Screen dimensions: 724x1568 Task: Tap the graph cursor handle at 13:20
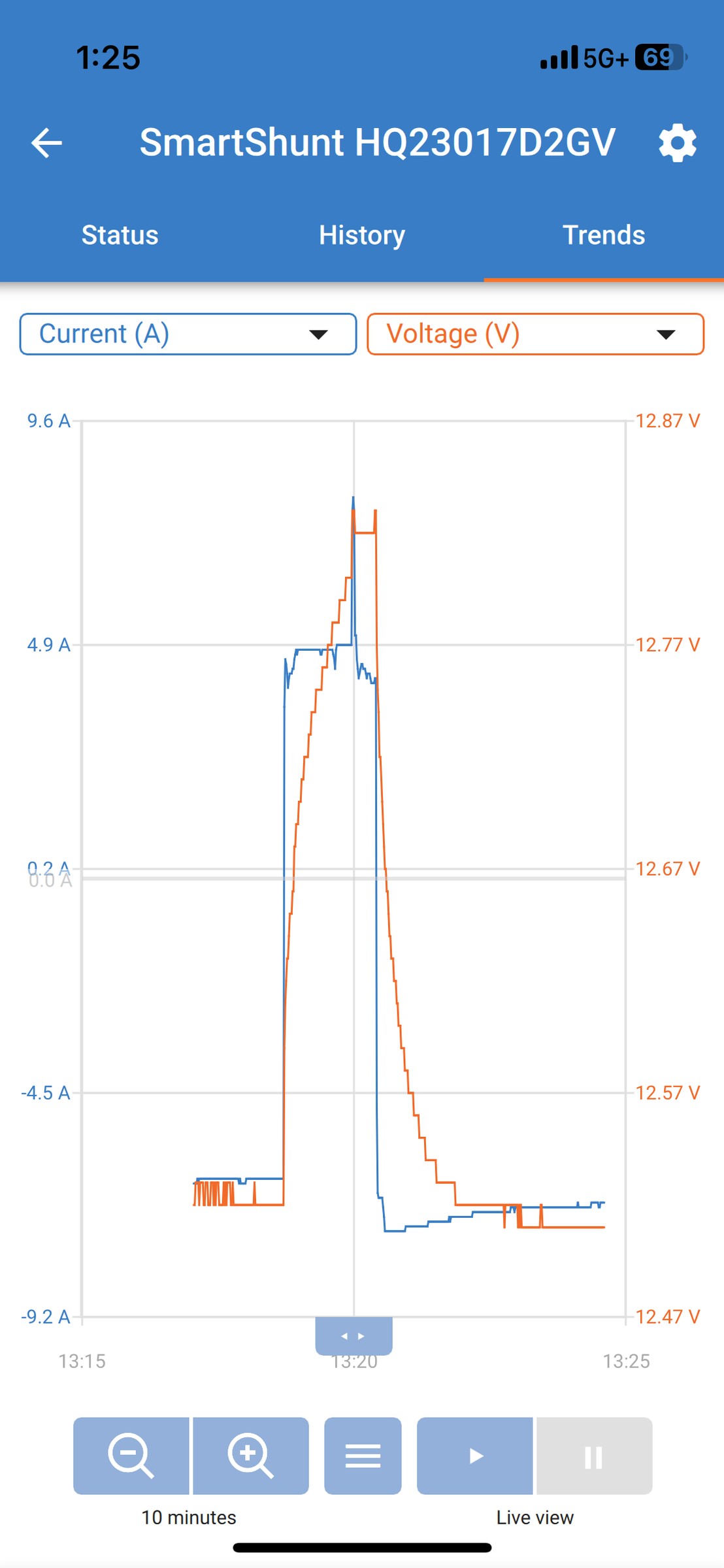(x=354, y=1336)
